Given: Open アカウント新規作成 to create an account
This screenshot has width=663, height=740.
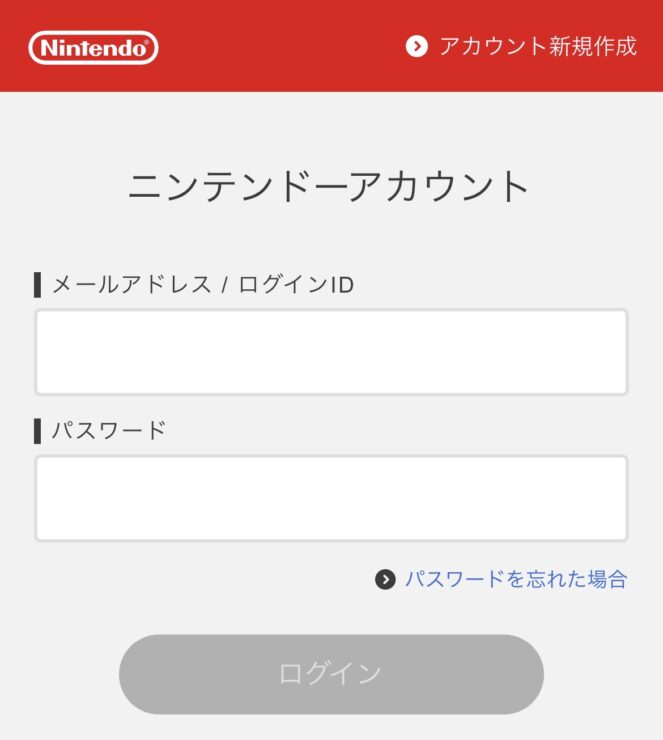Looking at the screenshot, I should click(522, 47).
